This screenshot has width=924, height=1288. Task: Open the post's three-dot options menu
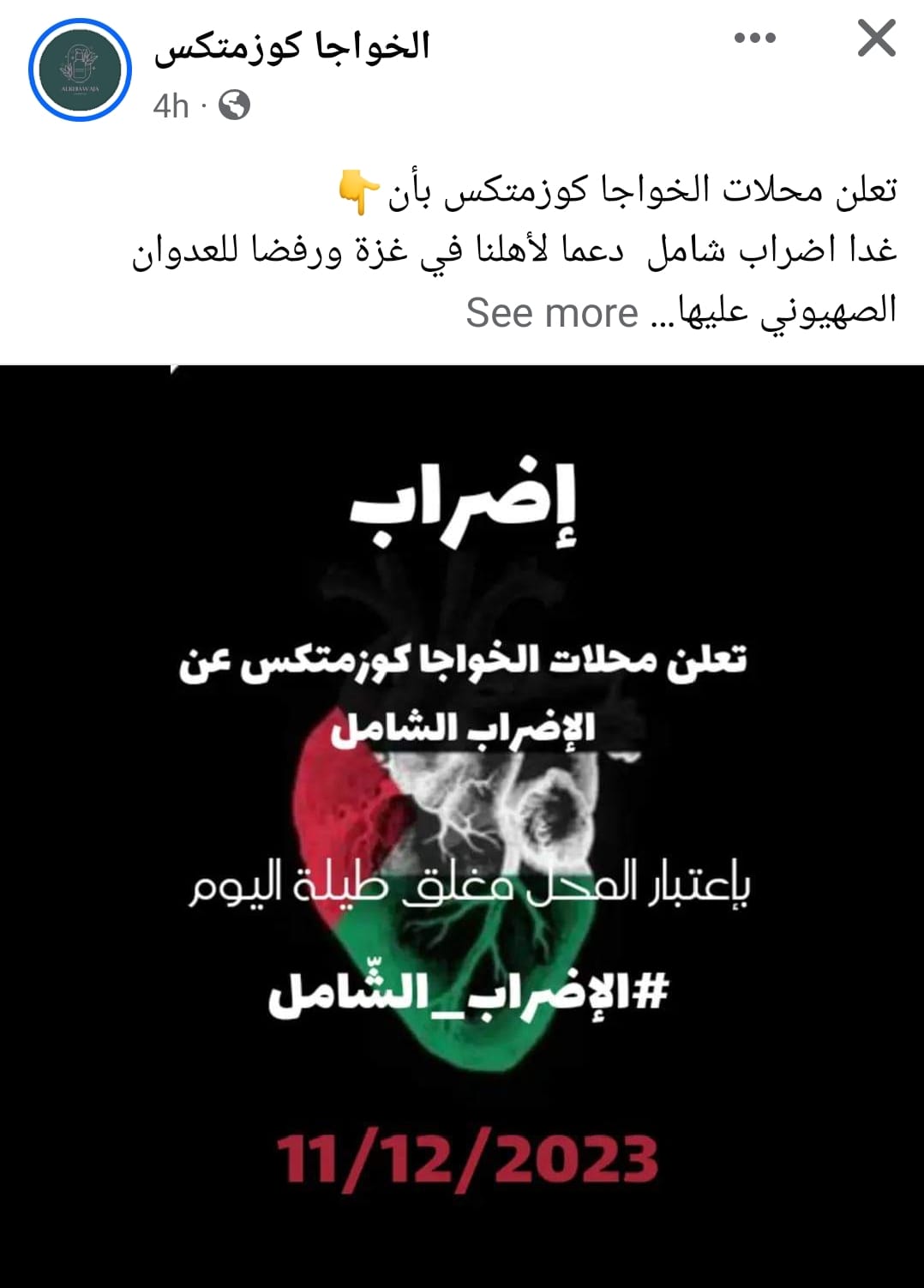(x=755, y=39)
